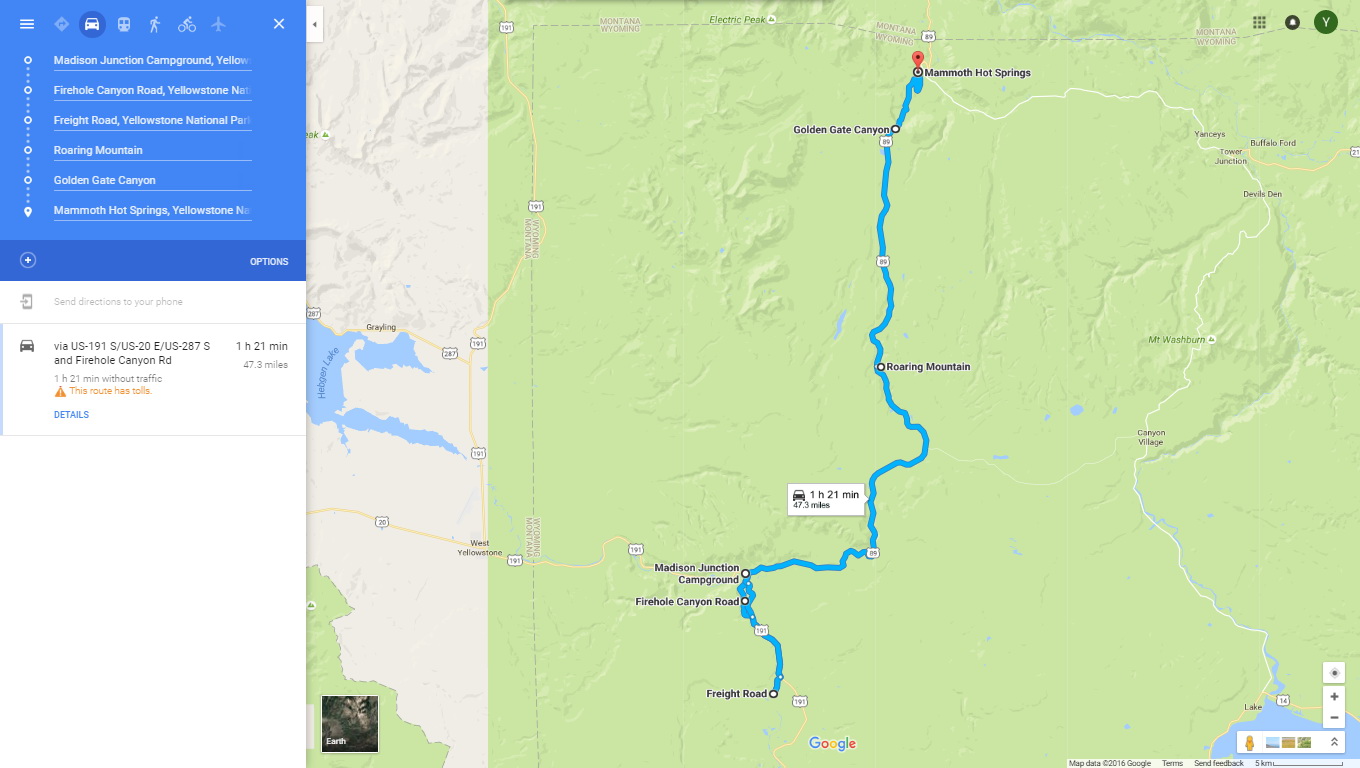Viewport: 1360px width, 768px height.
Task: Switch to Earth satellite view
Action: click(350, 723)
